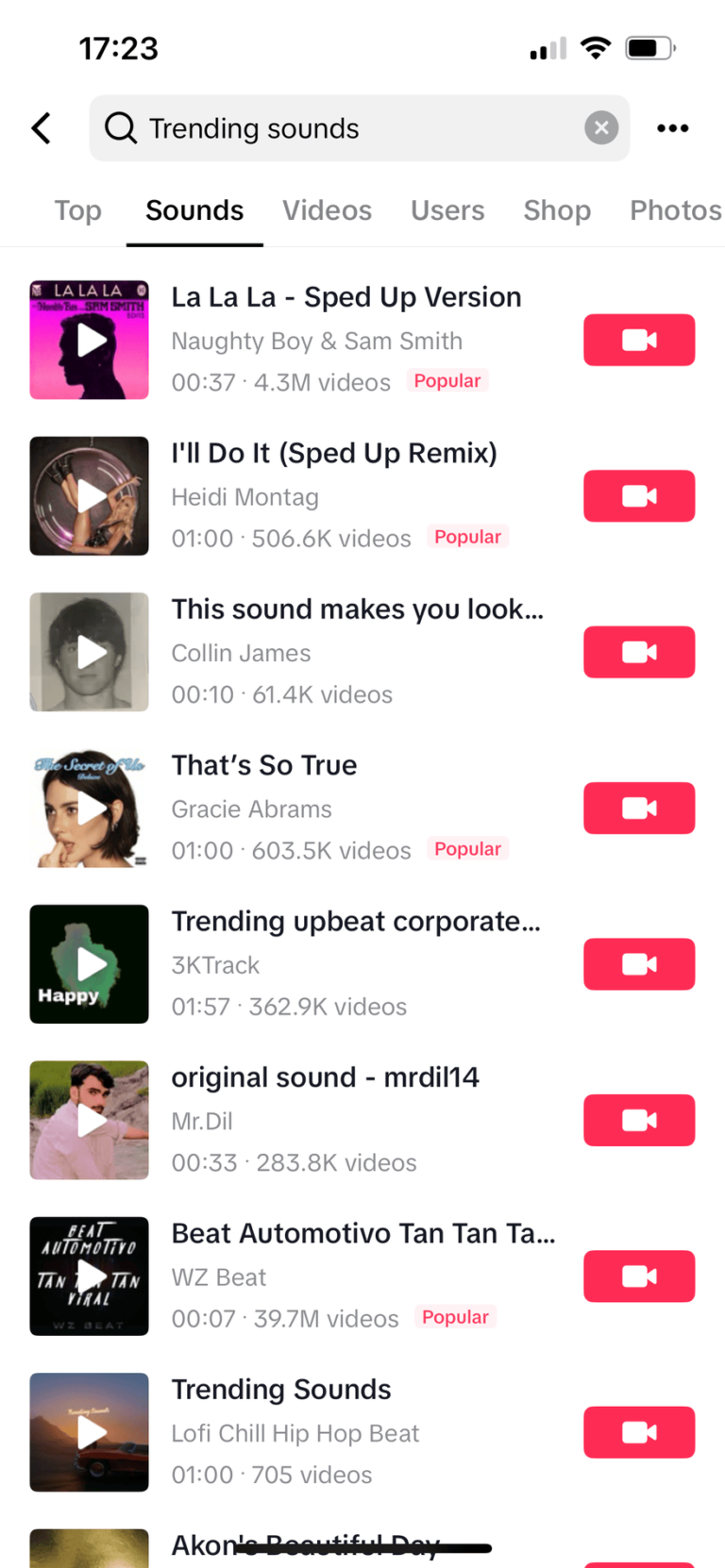Screen dimensions: 725x1568
Task: Clear the search field with the X icon
Action: 600,127
